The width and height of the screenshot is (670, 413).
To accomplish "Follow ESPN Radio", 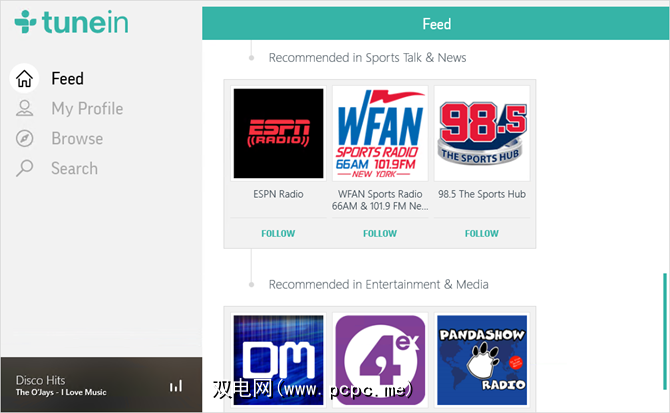I will point(278,233).
